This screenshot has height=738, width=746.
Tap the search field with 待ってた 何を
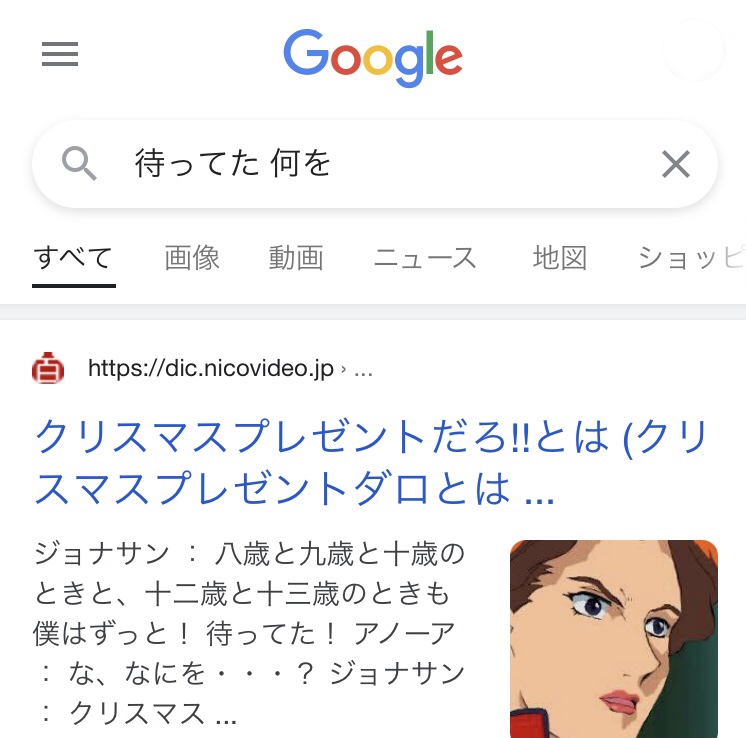point(380,164)
